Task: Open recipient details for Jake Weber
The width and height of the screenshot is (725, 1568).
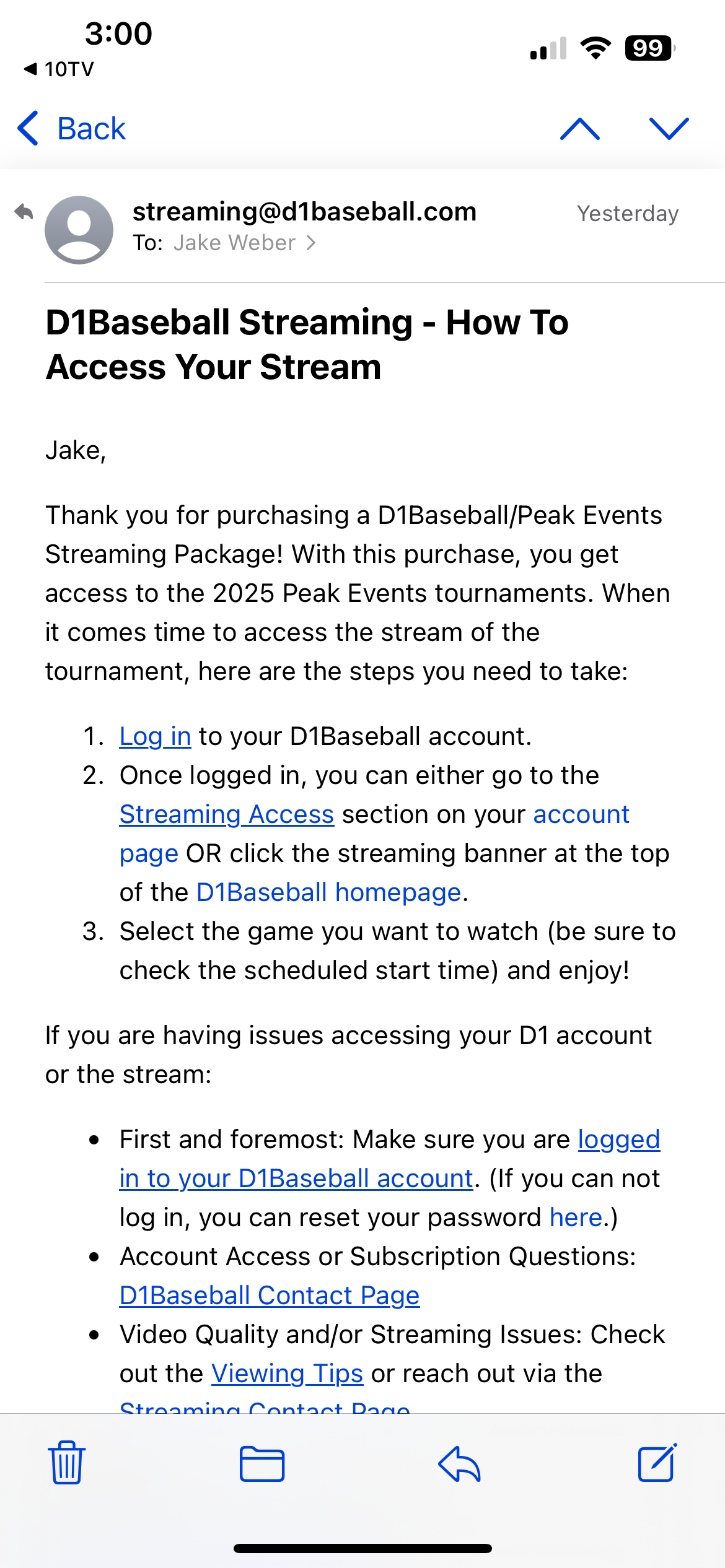Action: [245, 243]
